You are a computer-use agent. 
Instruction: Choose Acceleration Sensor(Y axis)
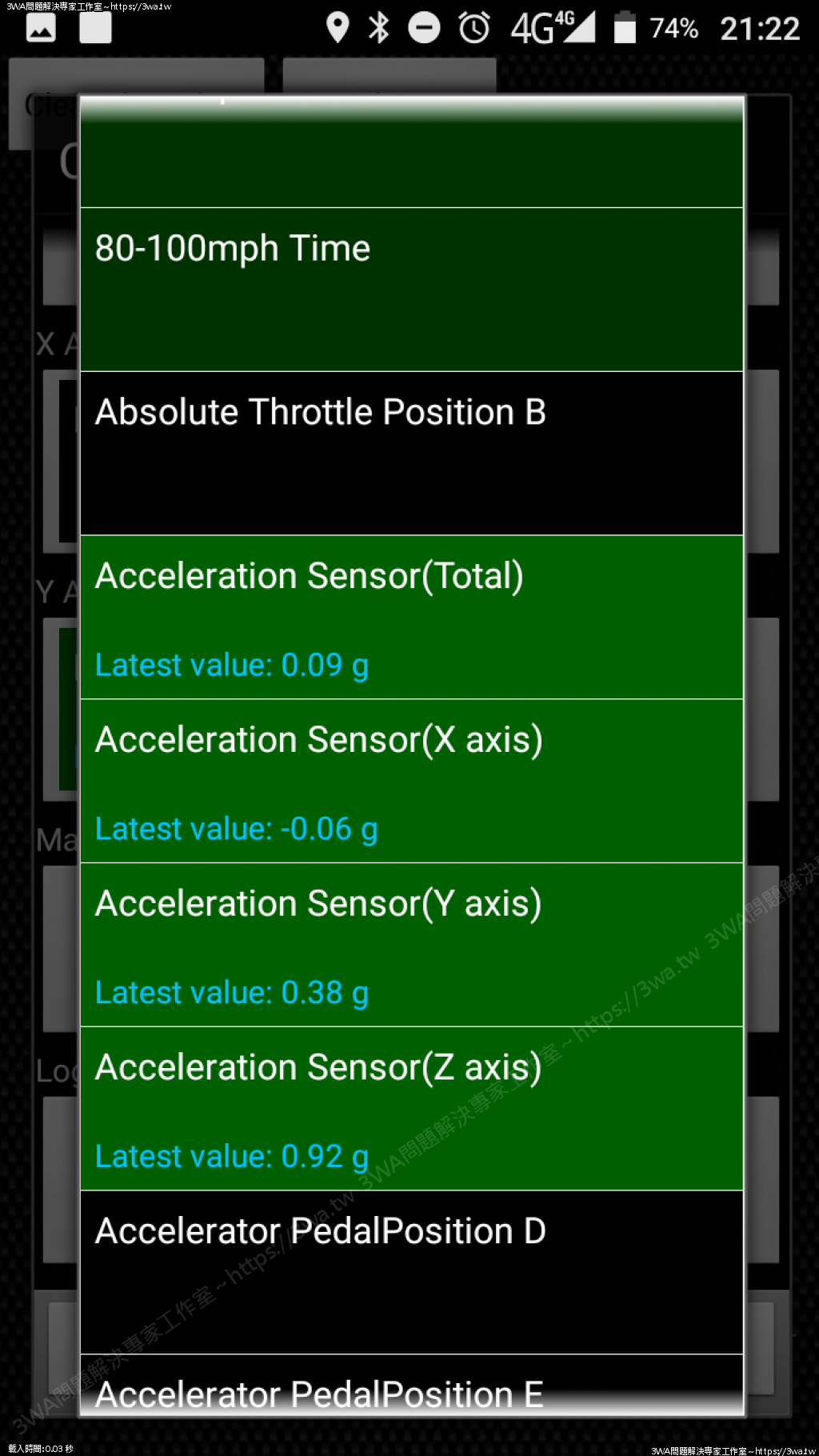[x=411, y=945]
